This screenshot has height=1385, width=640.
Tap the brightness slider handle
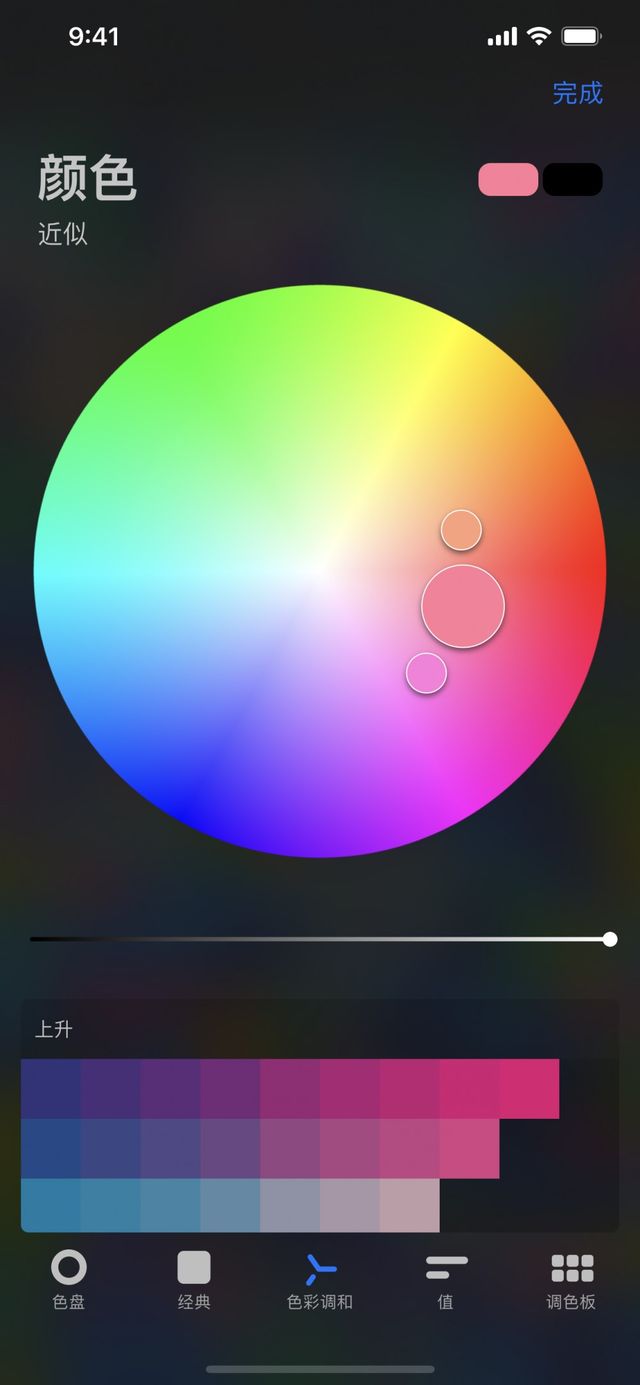pos(610,939)
